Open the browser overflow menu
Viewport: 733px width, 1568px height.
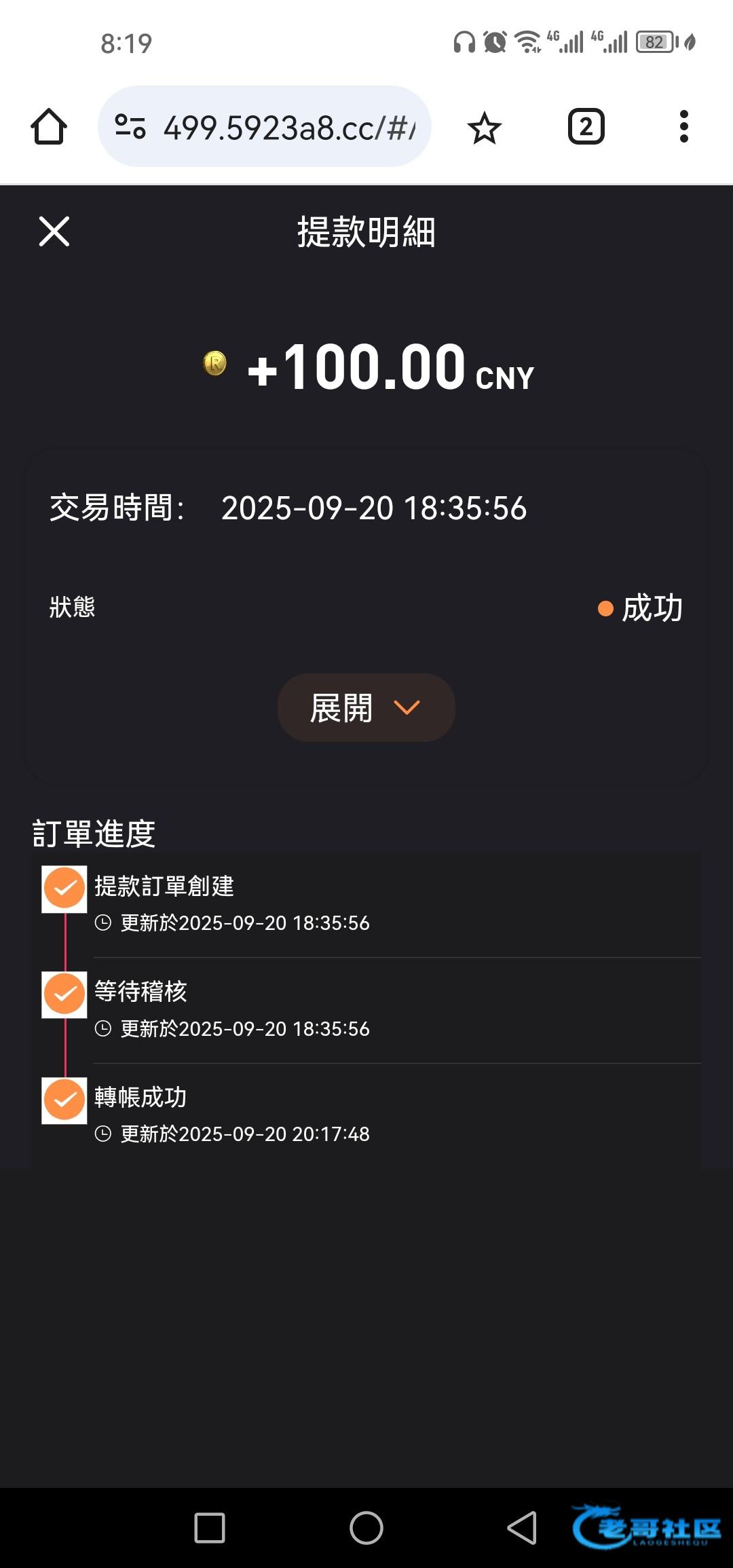[x=684, y=127]
